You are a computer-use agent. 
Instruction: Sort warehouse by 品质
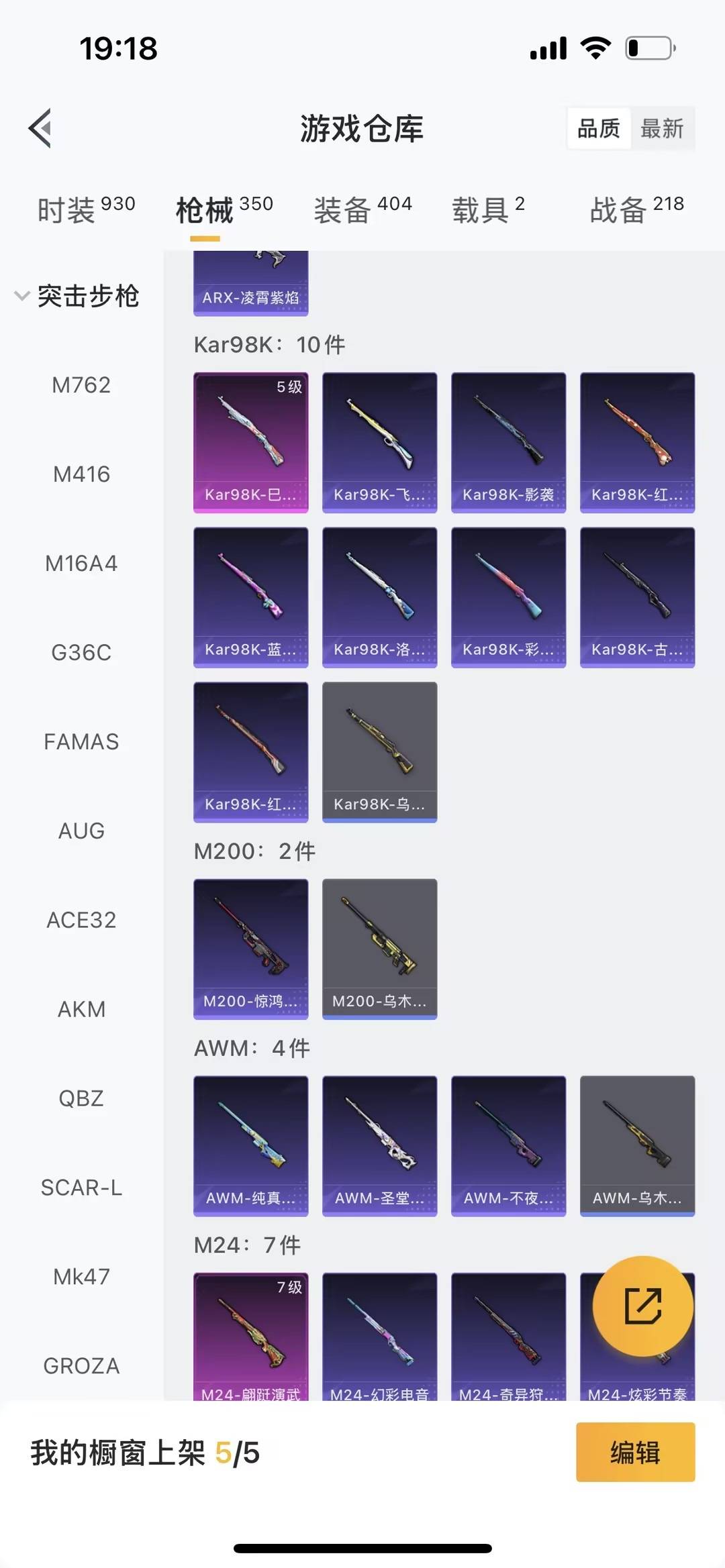click(599, 128)
